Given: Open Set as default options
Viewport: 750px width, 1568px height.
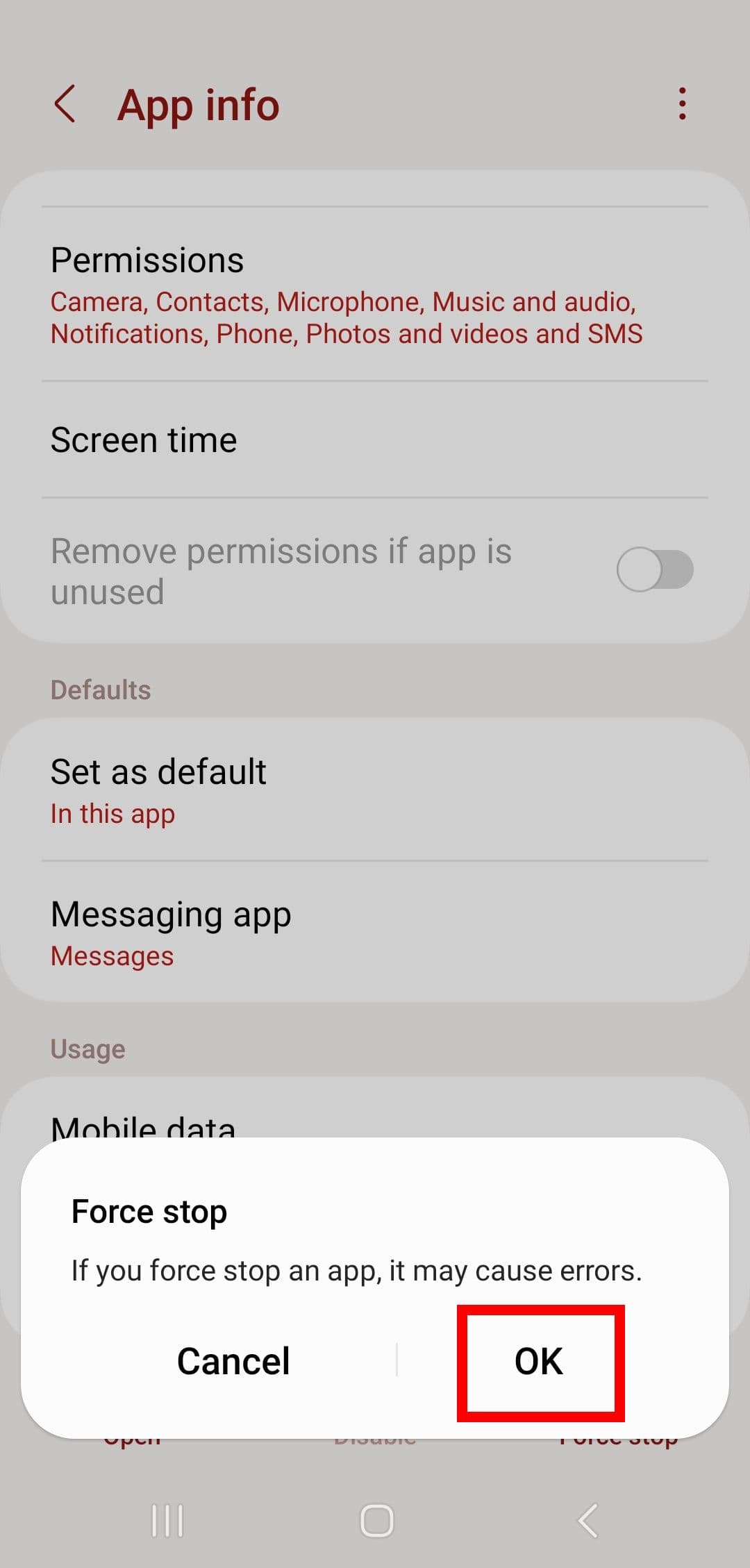Looking at the screenshot, I should click(x=375, y=790).
